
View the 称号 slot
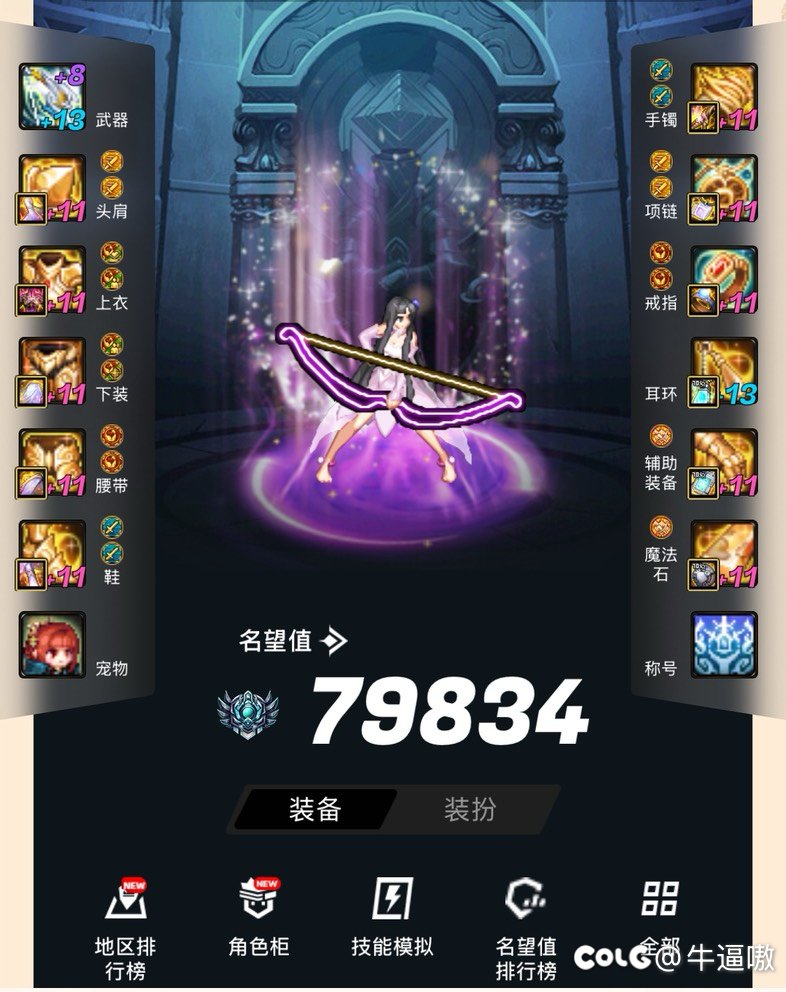point(723,645)
